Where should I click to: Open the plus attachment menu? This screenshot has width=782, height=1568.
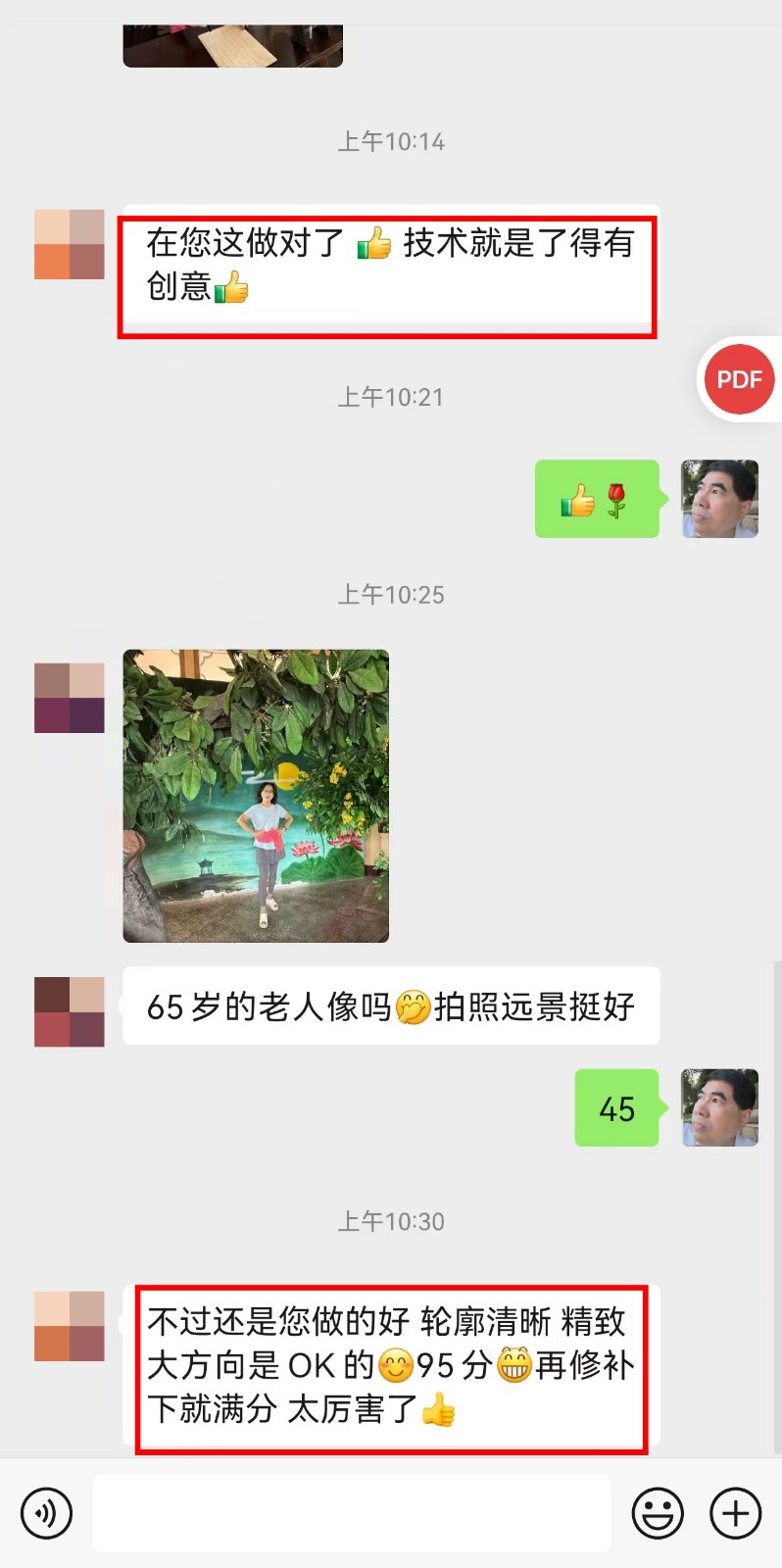(735, 1513)
